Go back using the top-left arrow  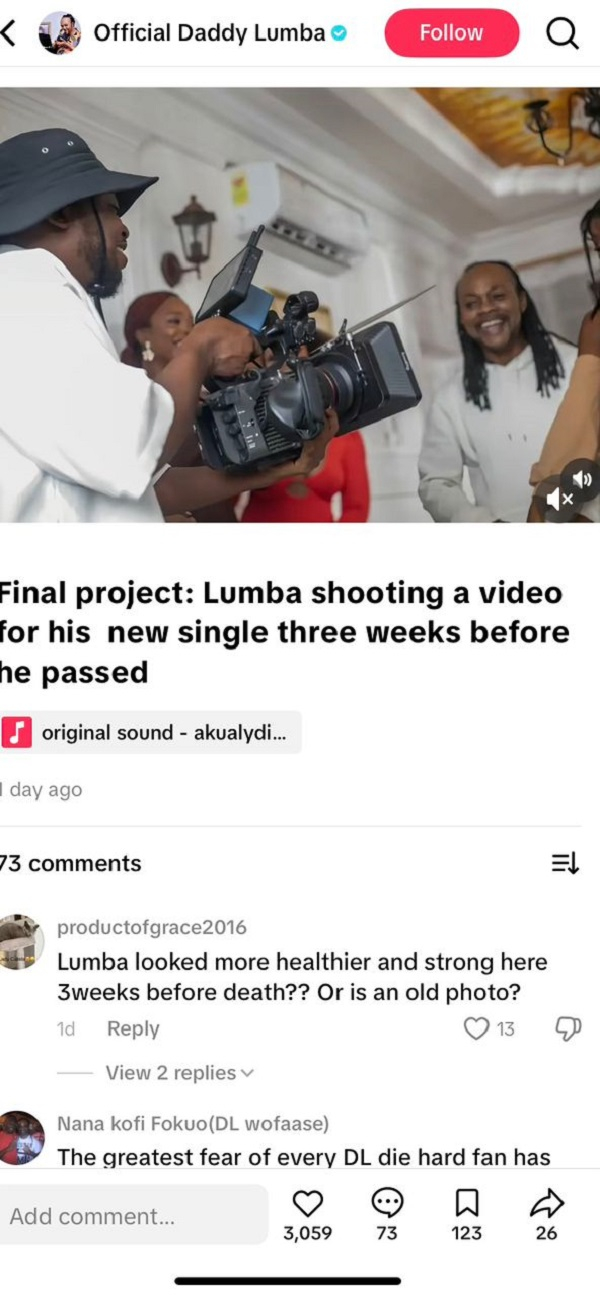[x=10, y=34]
